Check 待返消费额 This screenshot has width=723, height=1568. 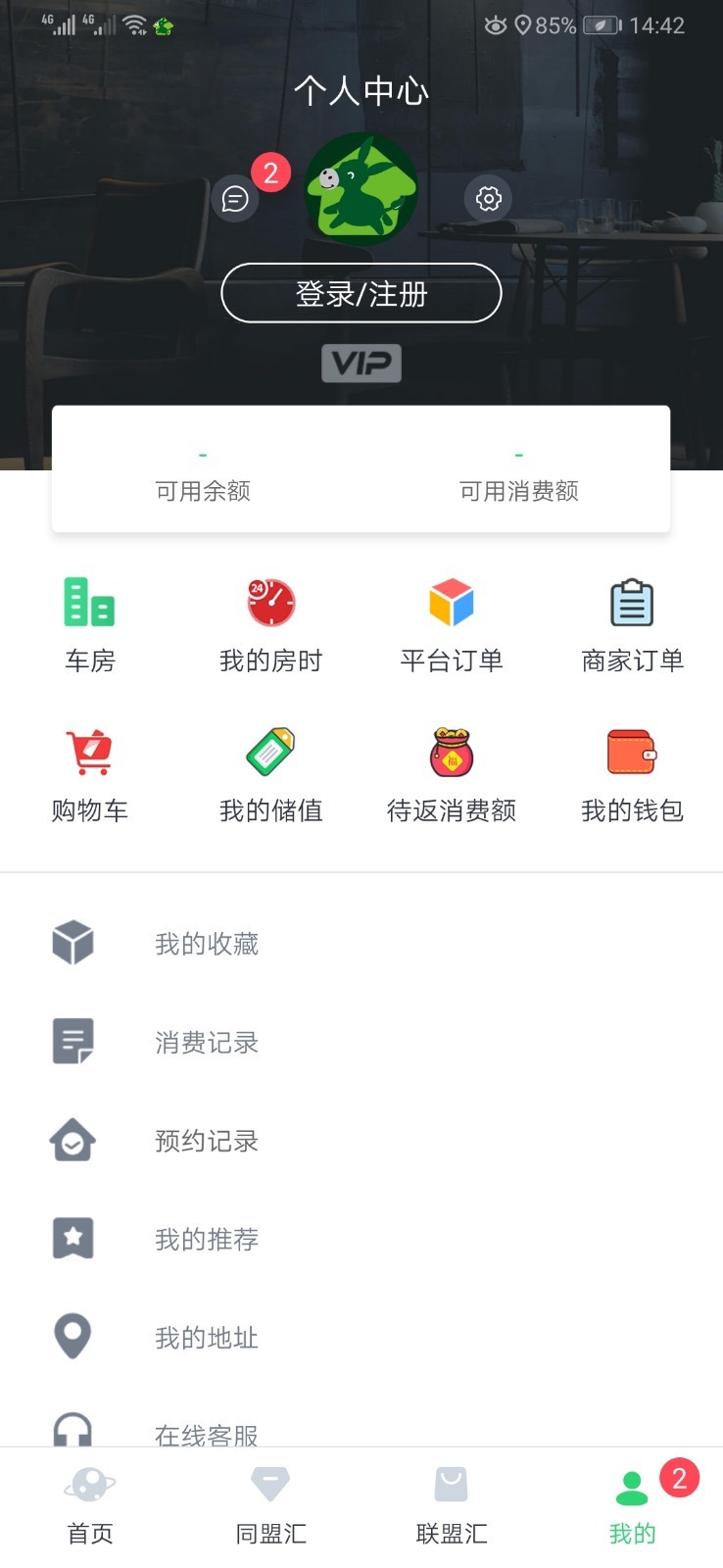pos(452,774)
